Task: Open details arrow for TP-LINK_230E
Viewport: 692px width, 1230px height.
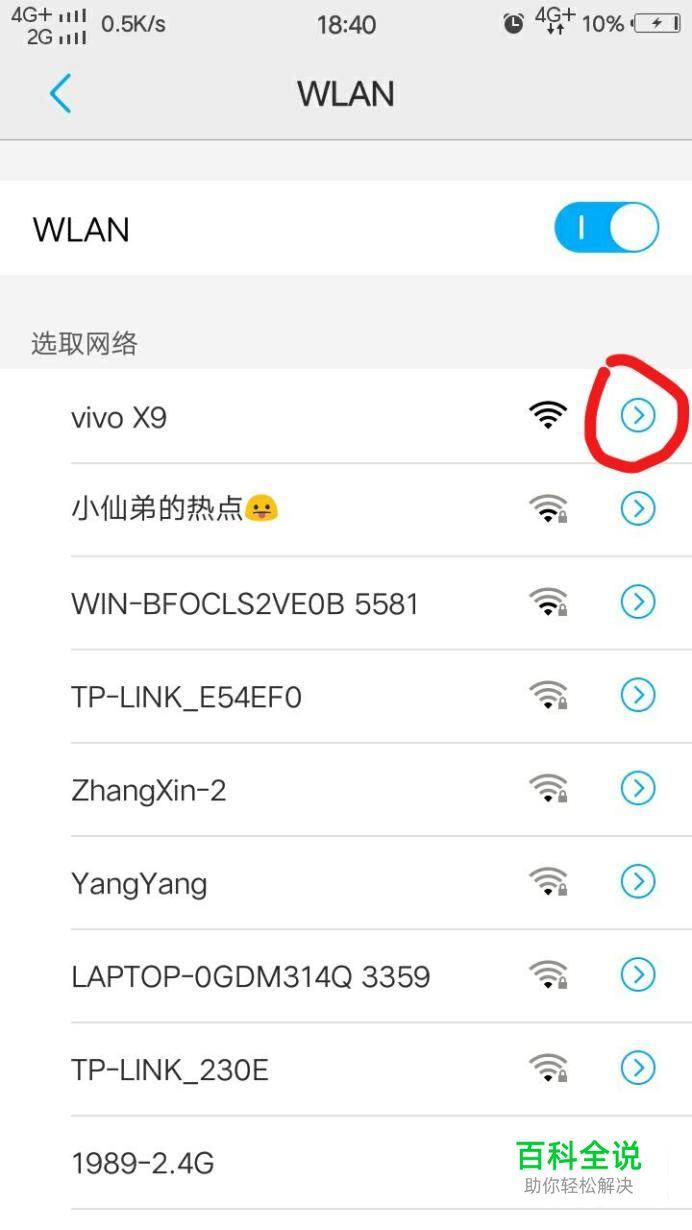Action: point(637,1068)
